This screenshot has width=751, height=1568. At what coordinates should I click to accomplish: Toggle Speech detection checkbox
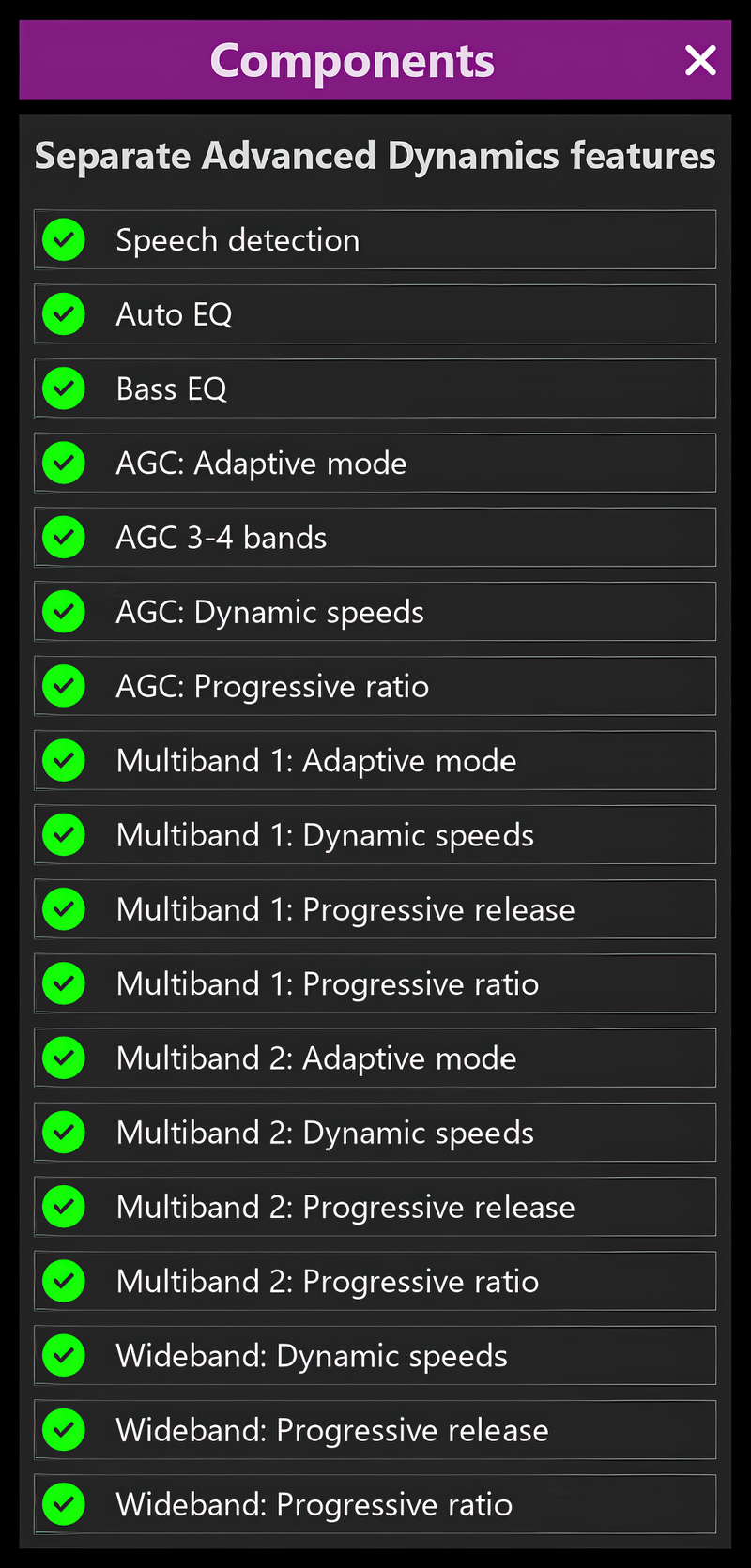(64, 240)
